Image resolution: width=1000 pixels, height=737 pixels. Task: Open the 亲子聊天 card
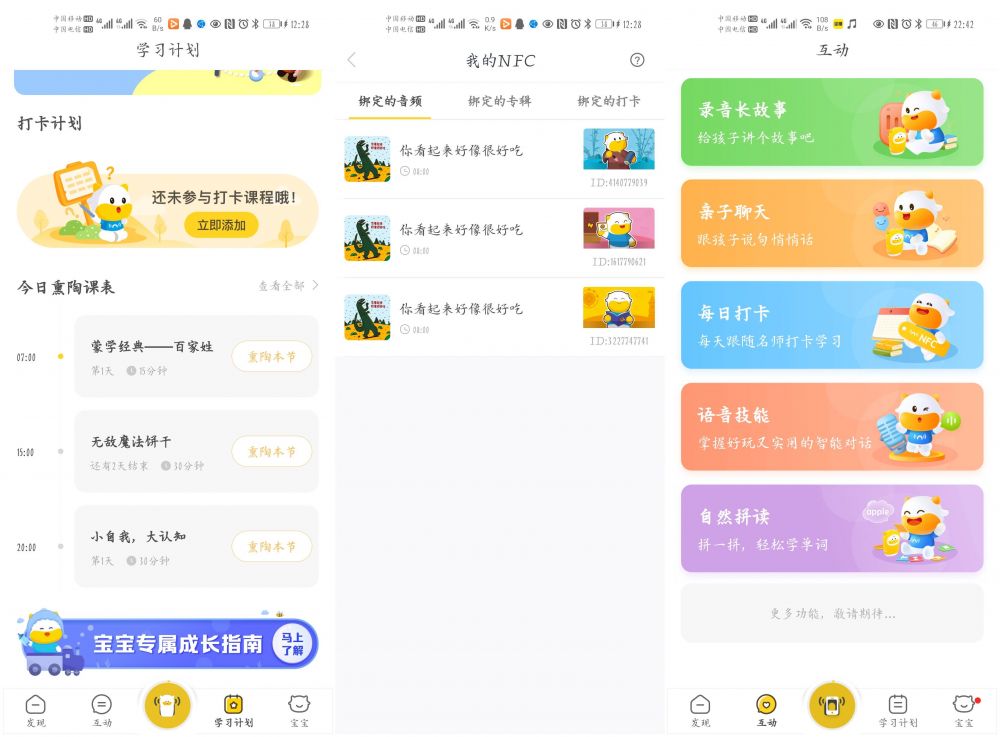pos(831,224)
